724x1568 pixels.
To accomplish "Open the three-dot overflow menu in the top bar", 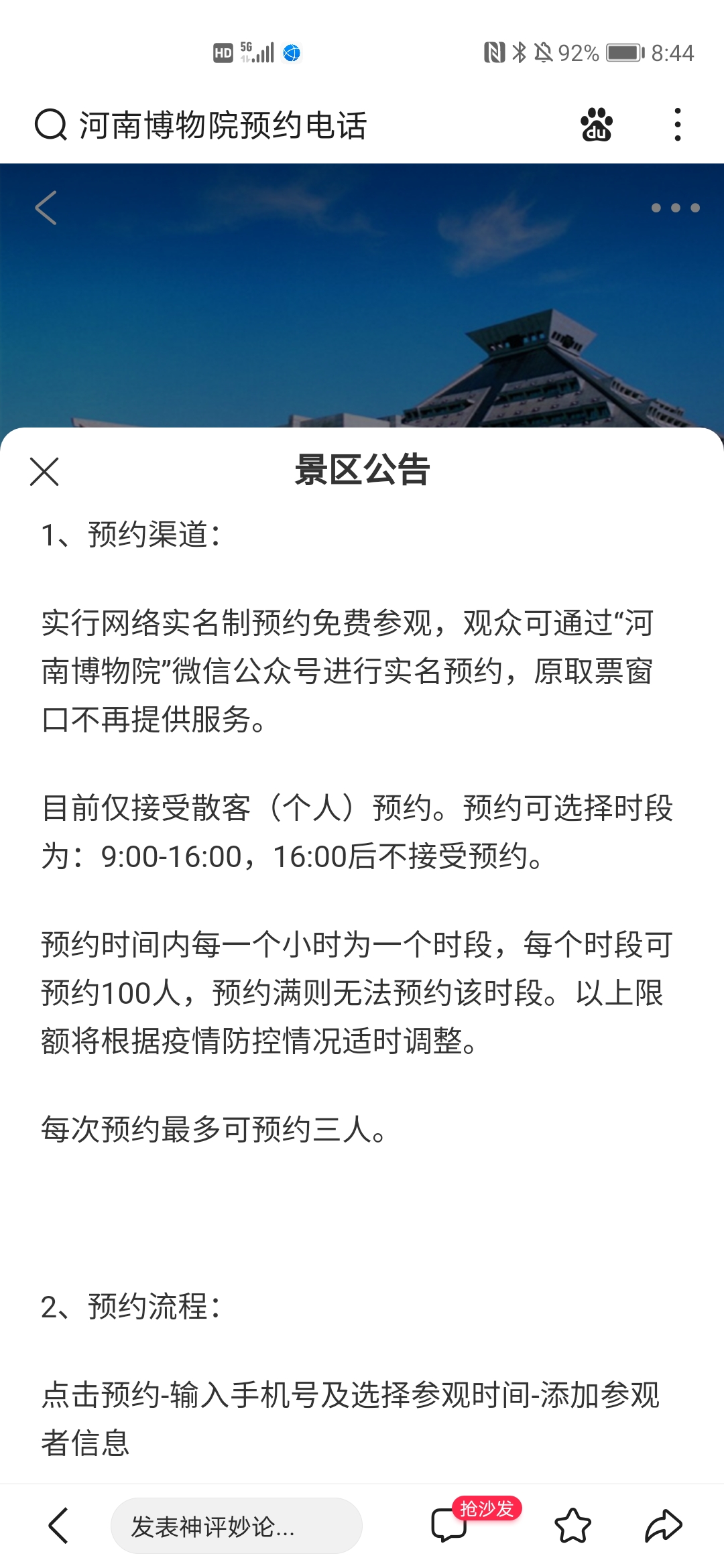I will coord(678,125).
